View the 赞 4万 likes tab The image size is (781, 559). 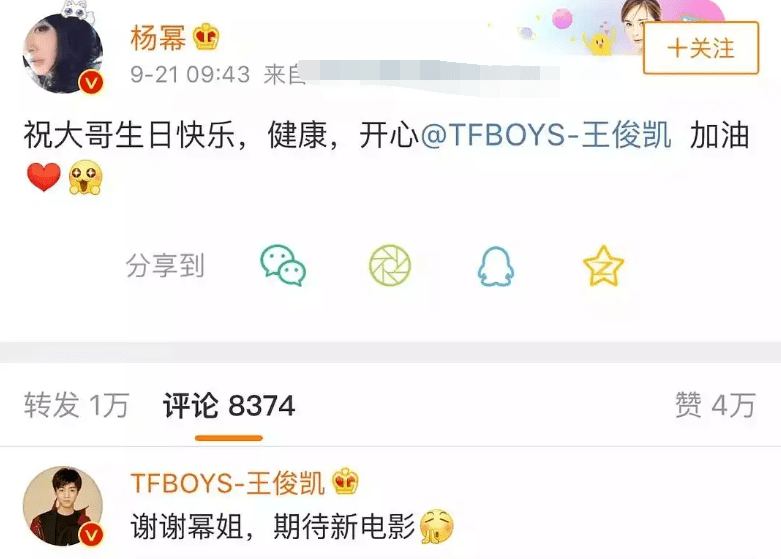(x=715, y=405)
